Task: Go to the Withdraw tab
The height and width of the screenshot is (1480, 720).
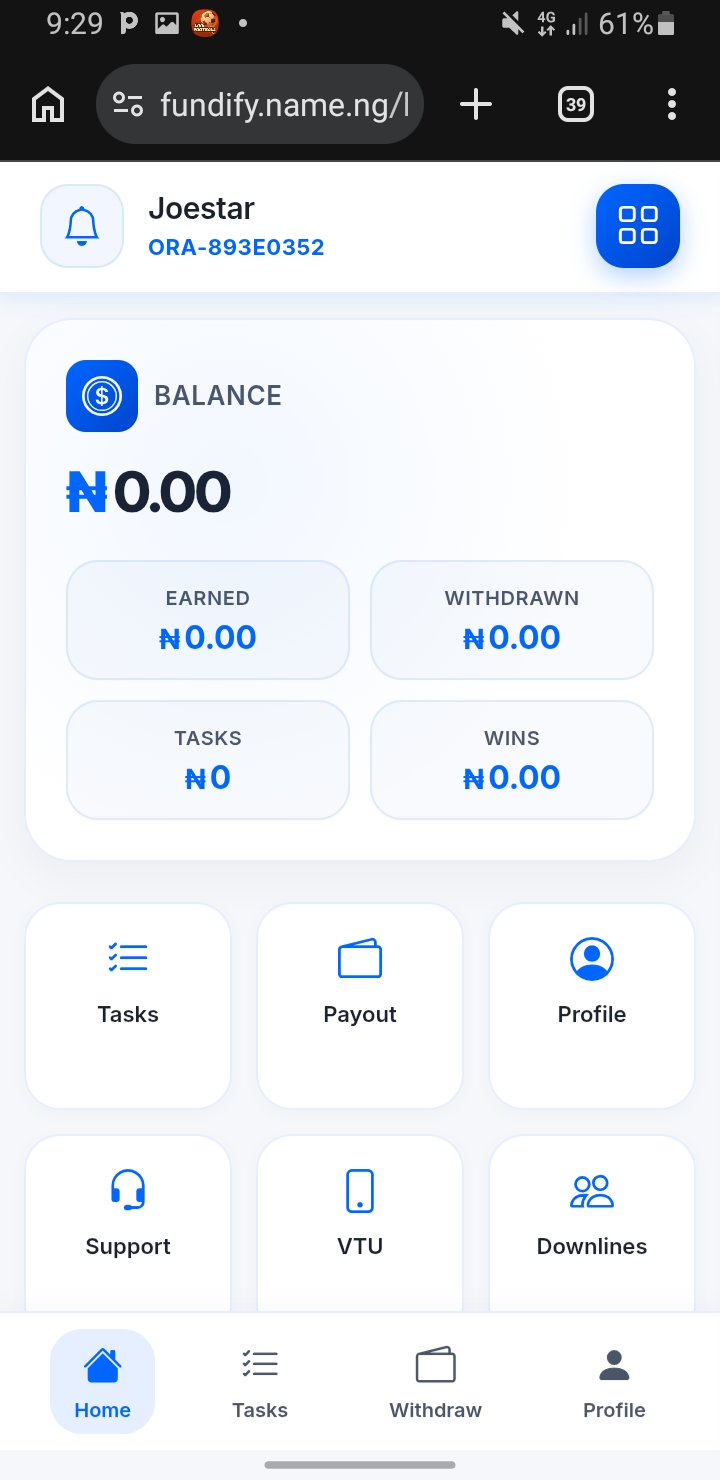Action: 435,1382
